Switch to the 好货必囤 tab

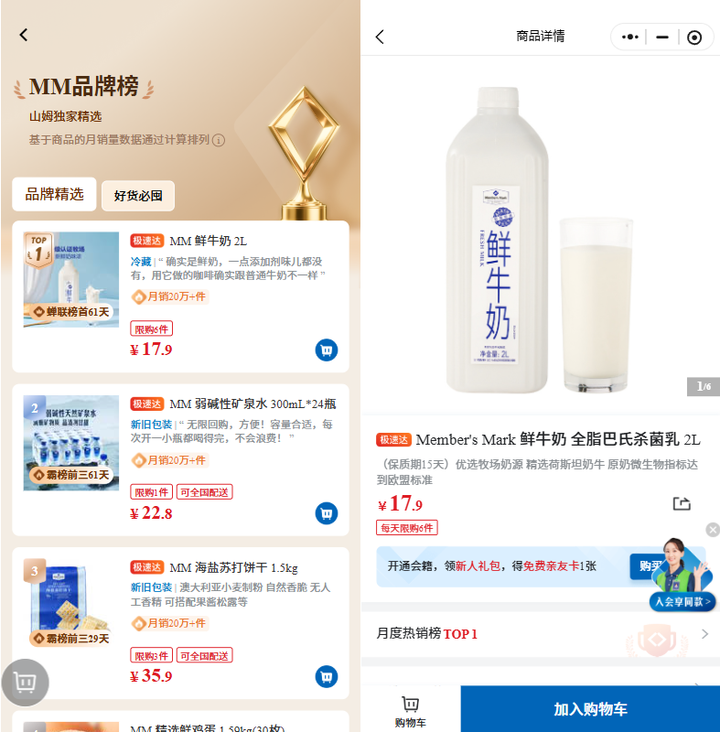point(138,196)
